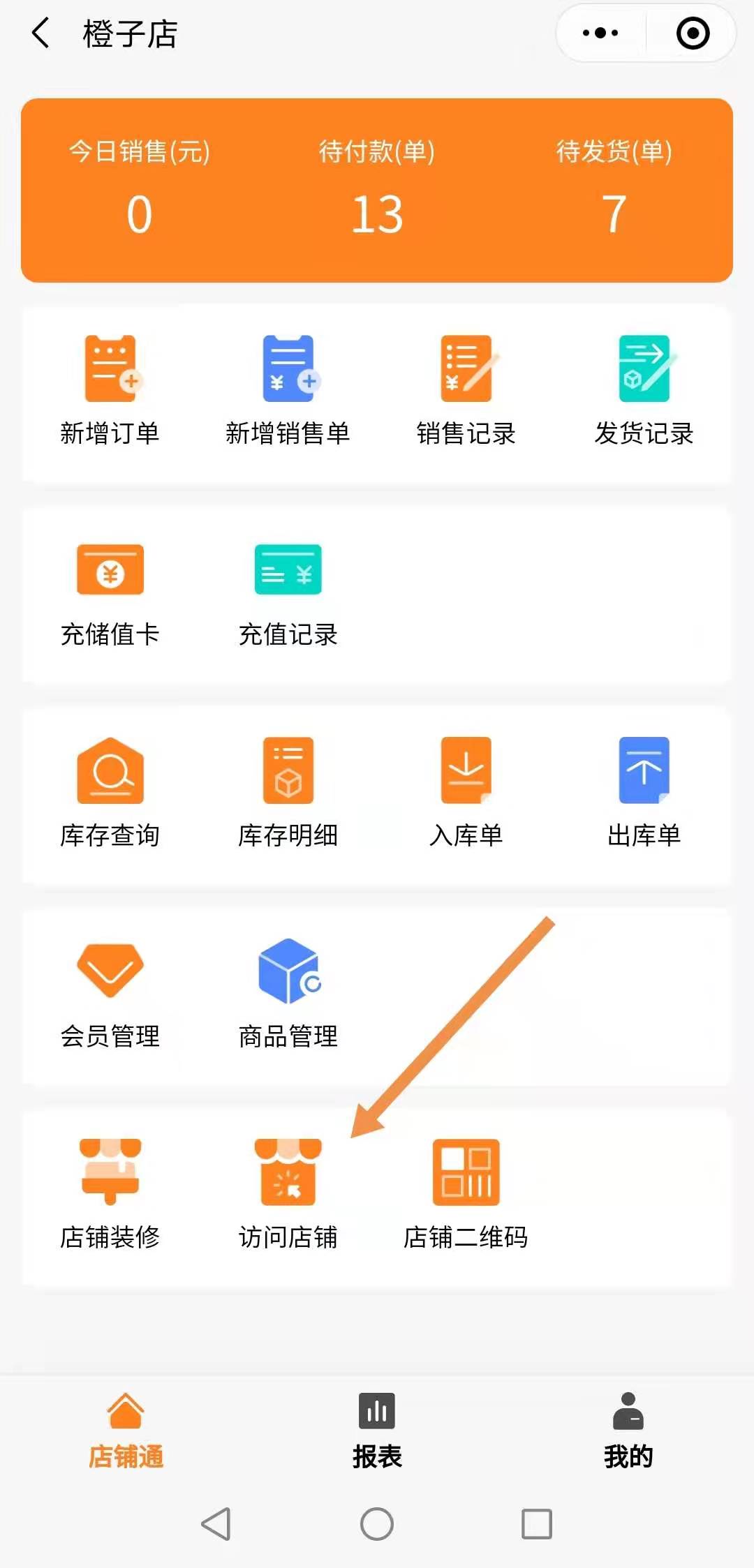This screenshot has height=1568, width=754.
Task: View 充值记录
Action: click(288, 593)
